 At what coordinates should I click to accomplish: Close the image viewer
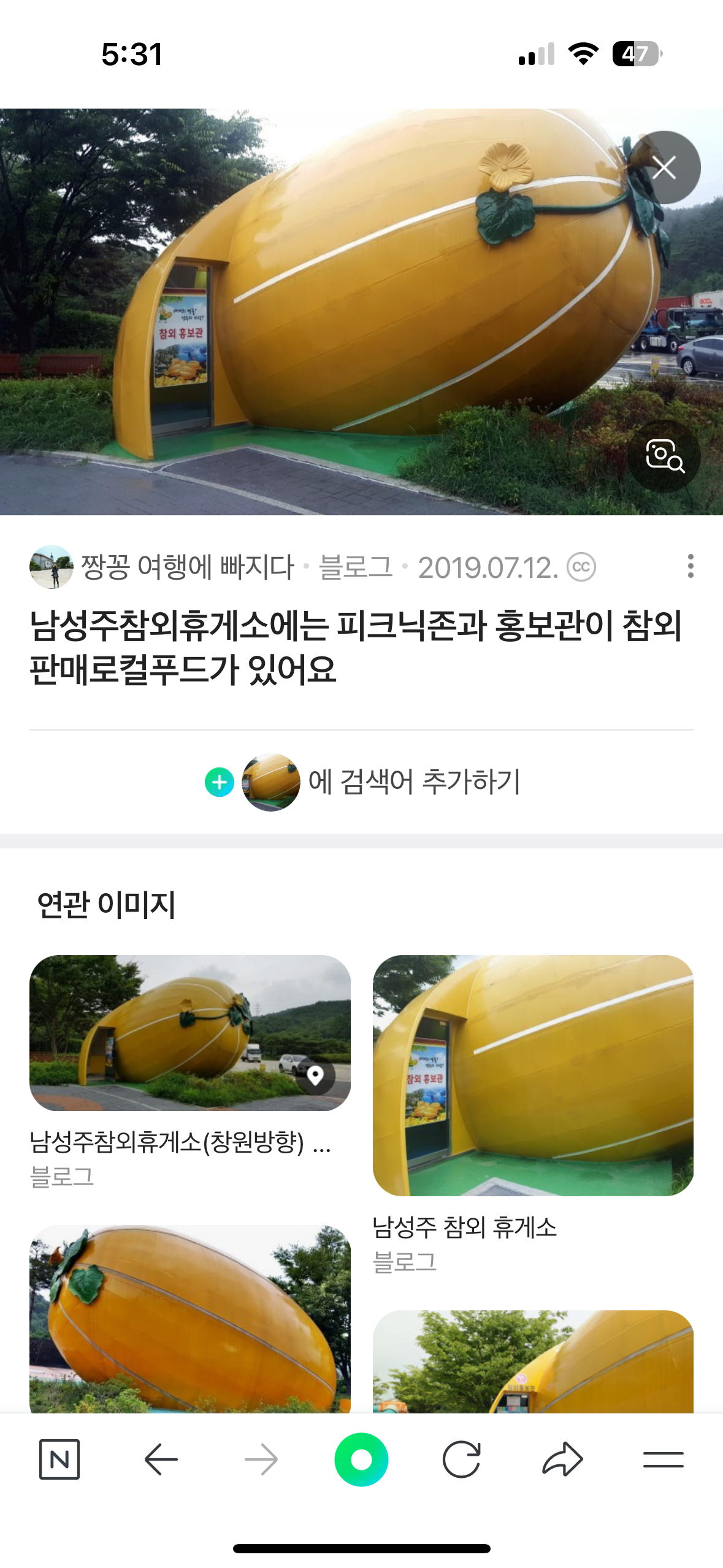click(x=664, y=167)
